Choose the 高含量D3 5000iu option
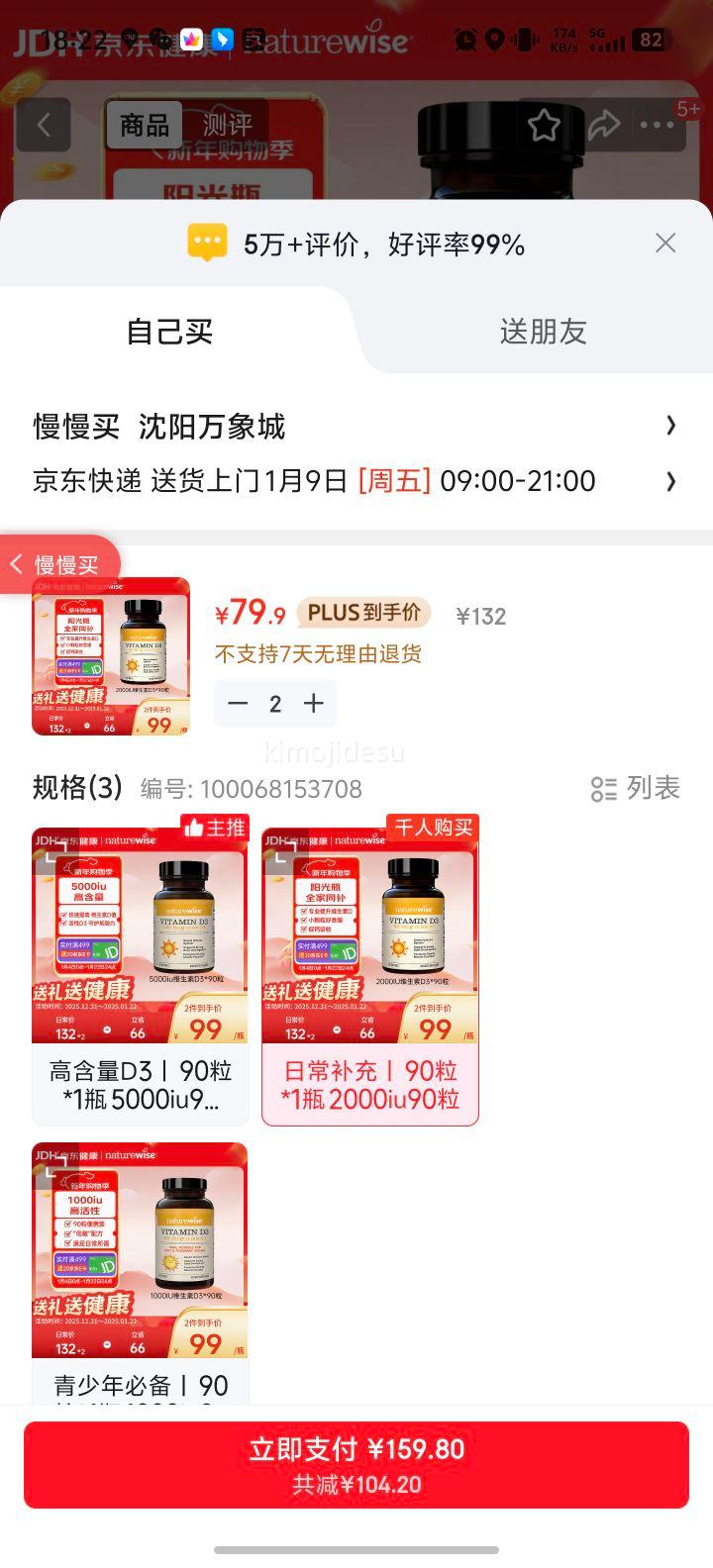This screenshot has width=713, height=1568. point(140,969)
